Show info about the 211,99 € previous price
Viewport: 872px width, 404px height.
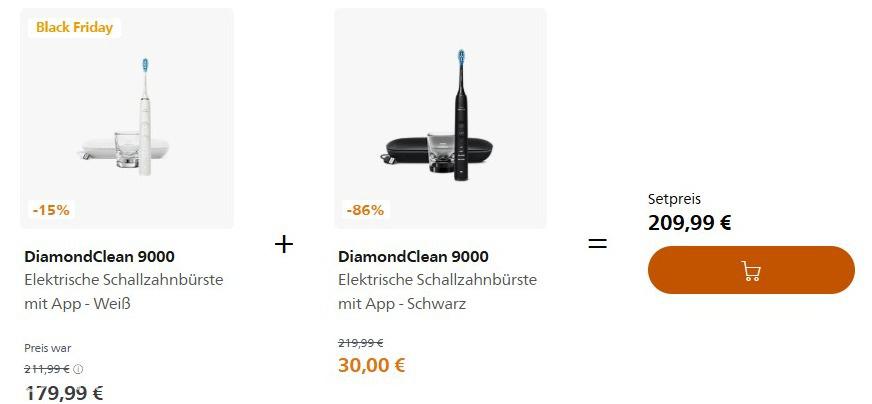click(x=79, y=369)
